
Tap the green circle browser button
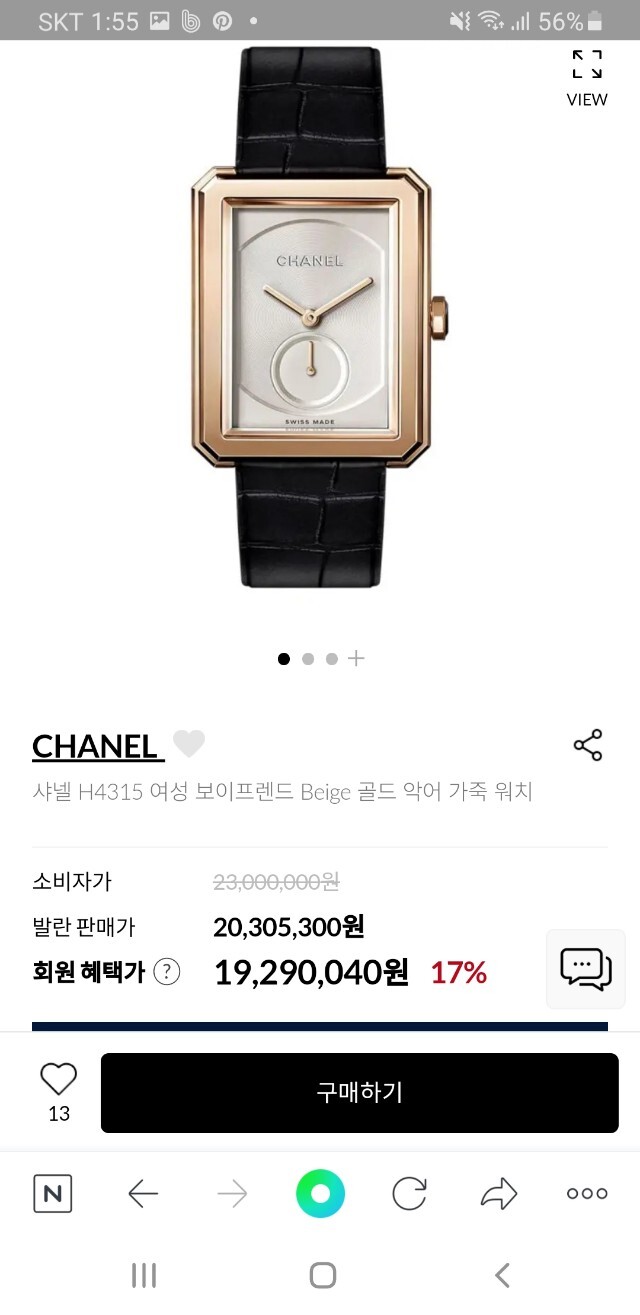320,1193
